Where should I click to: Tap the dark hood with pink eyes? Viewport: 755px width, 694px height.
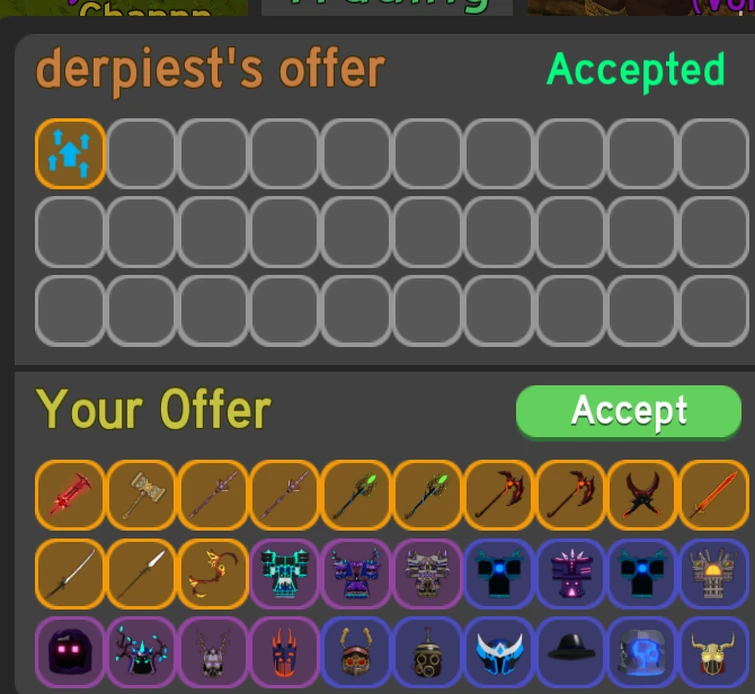tap(70, 651)
